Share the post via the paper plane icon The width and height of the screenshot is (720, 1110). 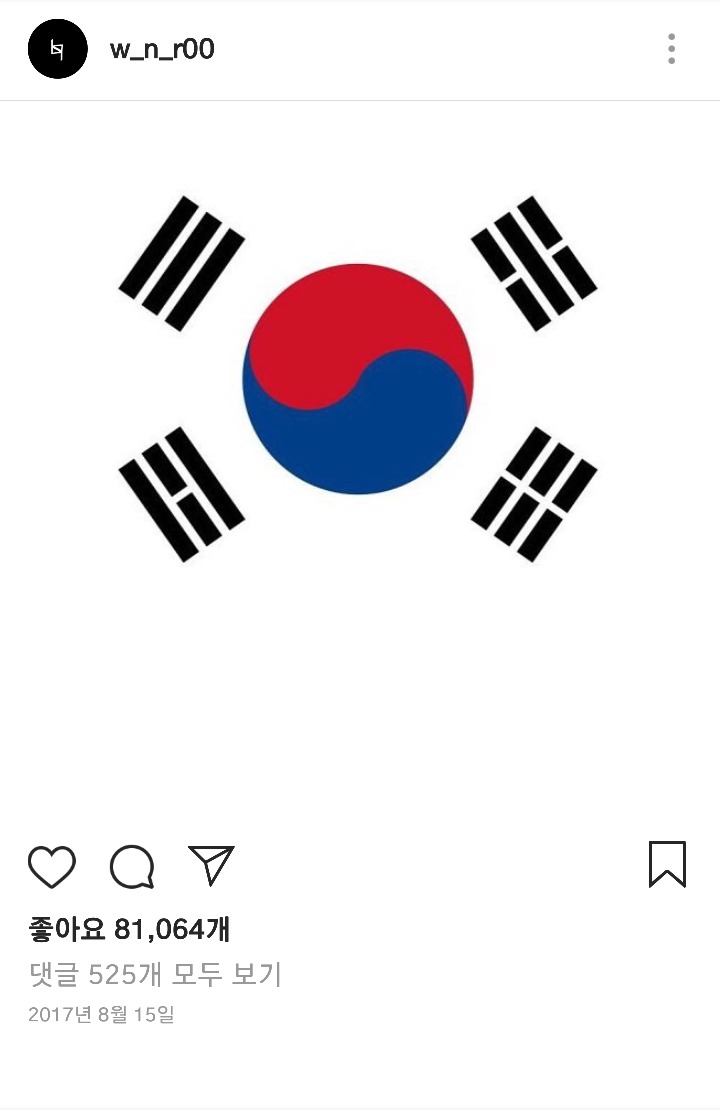(x=211, y=865)
